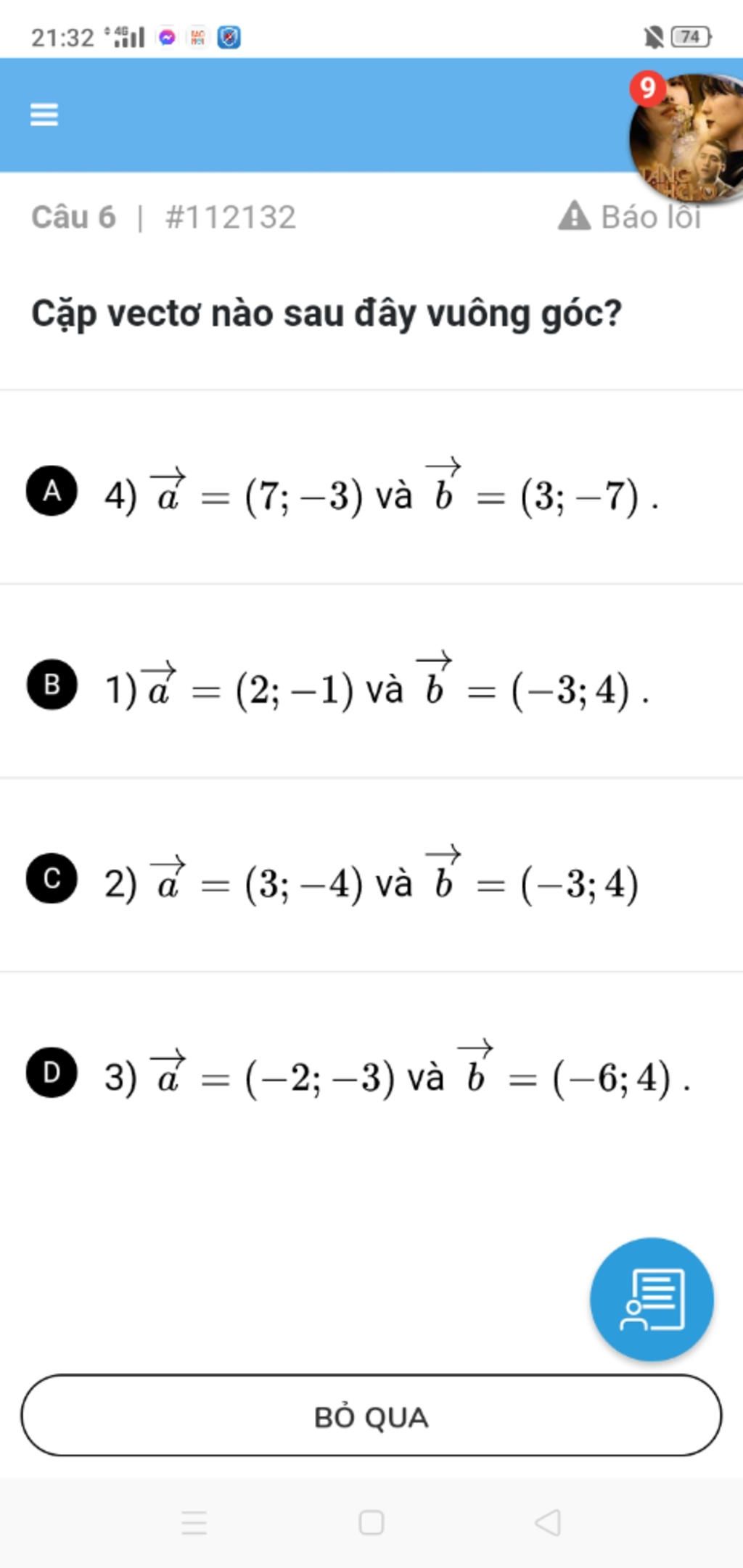Viewport: 743px width, 1568px height.
Task: Go to the home screen
Action: [371, 1522]
